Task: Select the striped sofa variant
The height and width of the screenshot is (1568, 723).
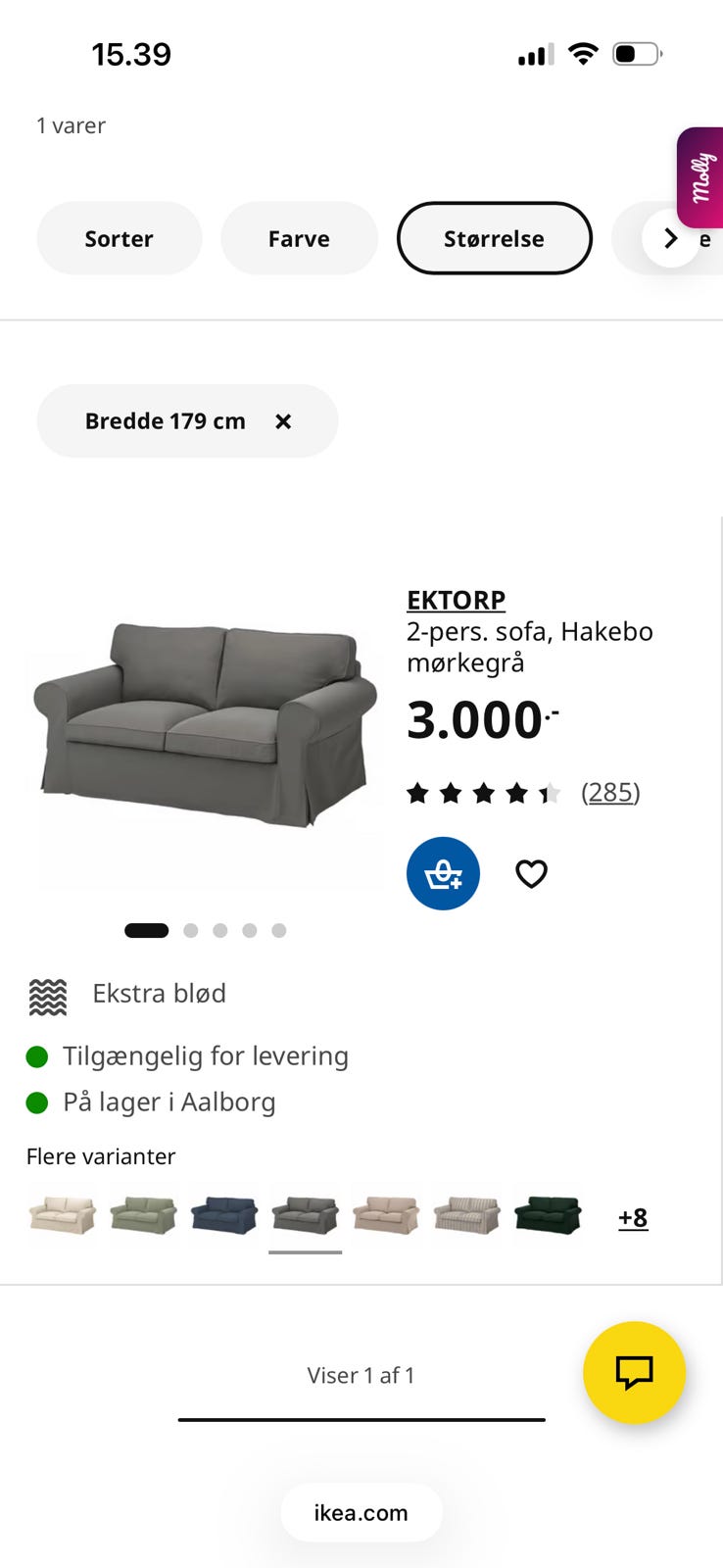Action: [466, 1216]
